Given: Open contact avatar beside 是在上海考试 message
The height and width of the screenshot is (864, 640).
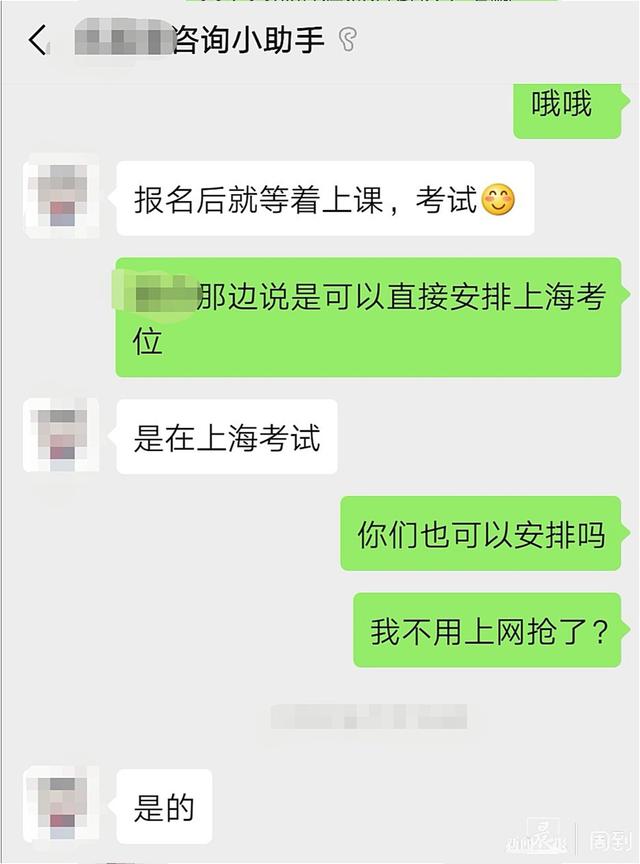Looking at the screenshot, I should click(x=61, y=436).
